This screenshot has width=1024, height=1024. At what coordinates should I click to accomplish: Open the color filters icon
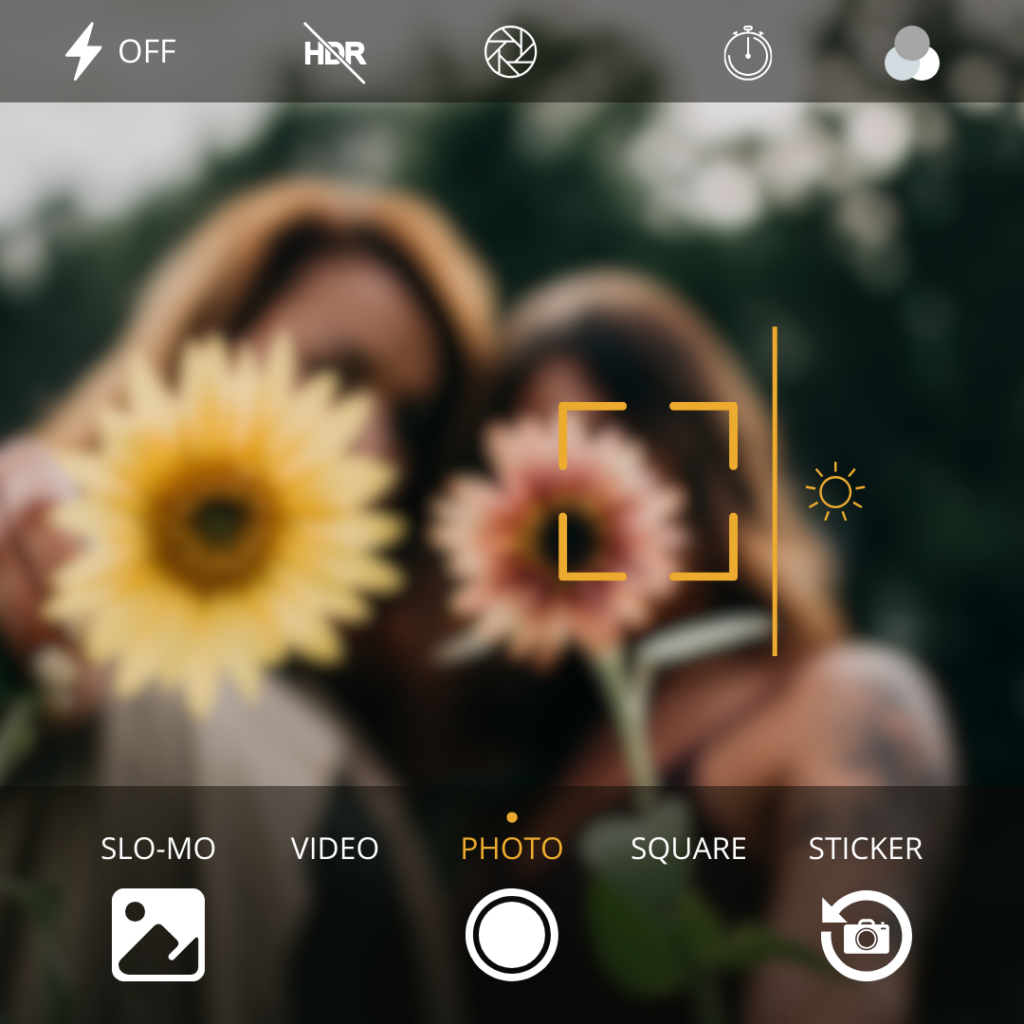click(x=912, y=53)
